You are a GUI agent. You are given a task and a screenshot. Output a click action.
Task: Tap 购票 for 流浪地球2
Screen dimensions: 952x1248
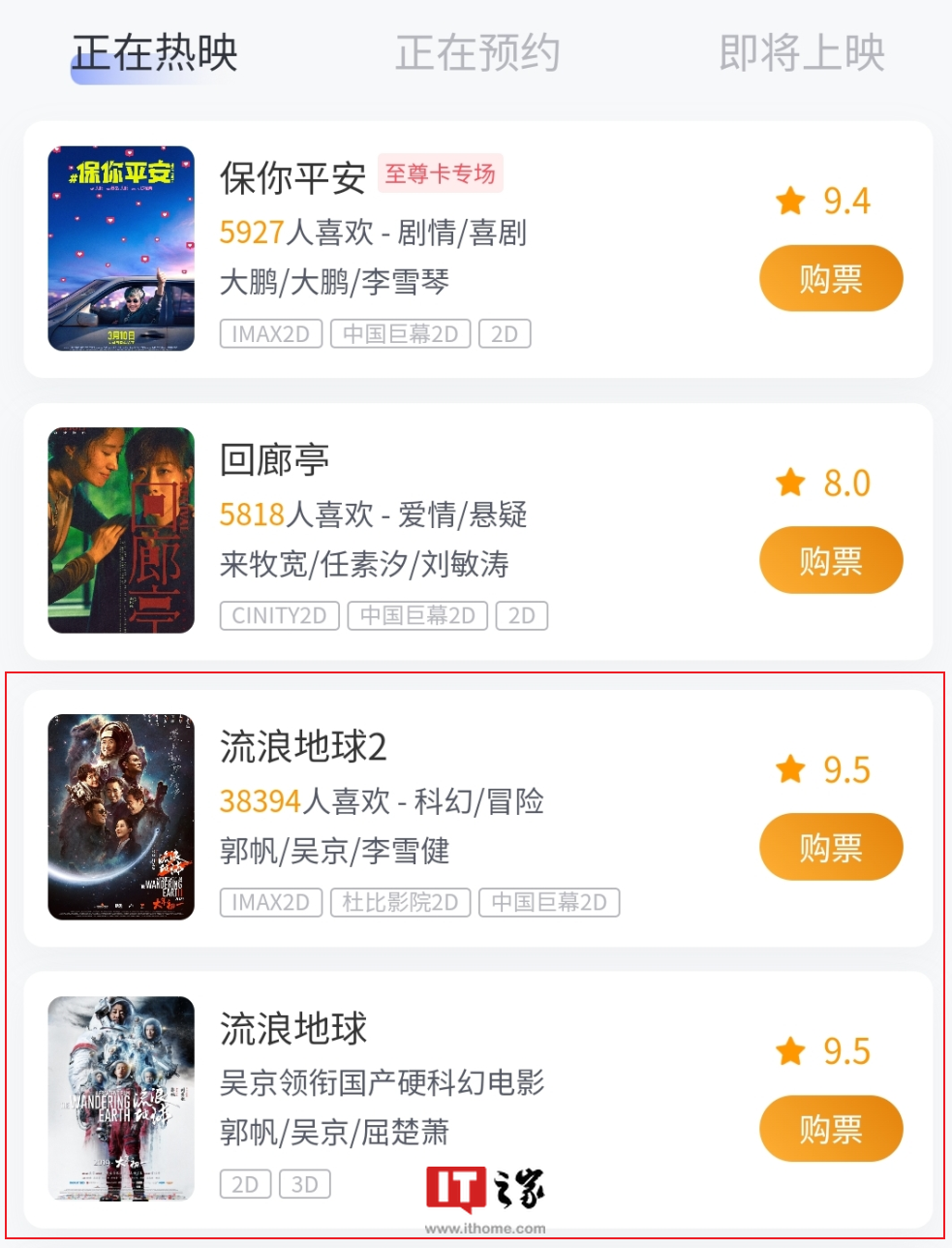(830, 847)
